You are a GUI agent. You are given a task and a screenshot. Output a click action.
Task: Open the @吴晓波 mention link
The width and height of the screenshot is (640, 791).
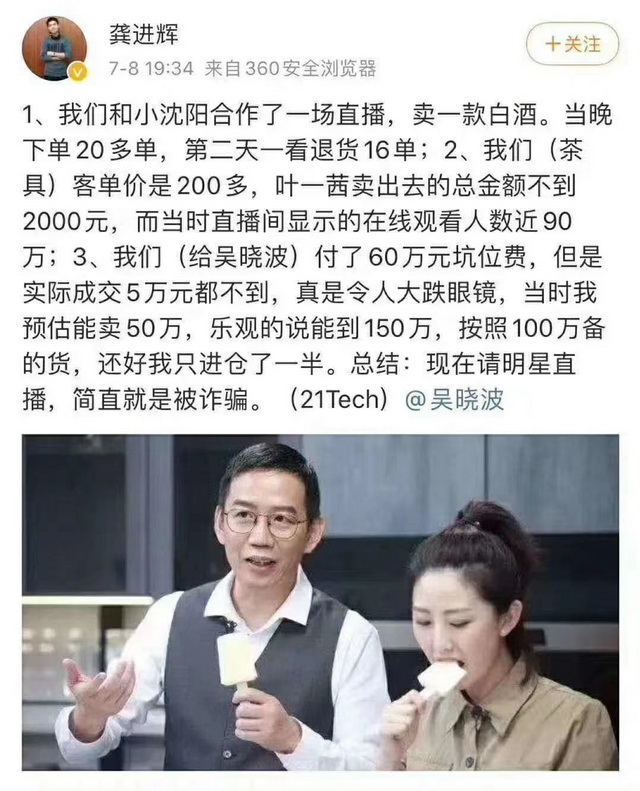pyautogui.click(x=455, y=400)
